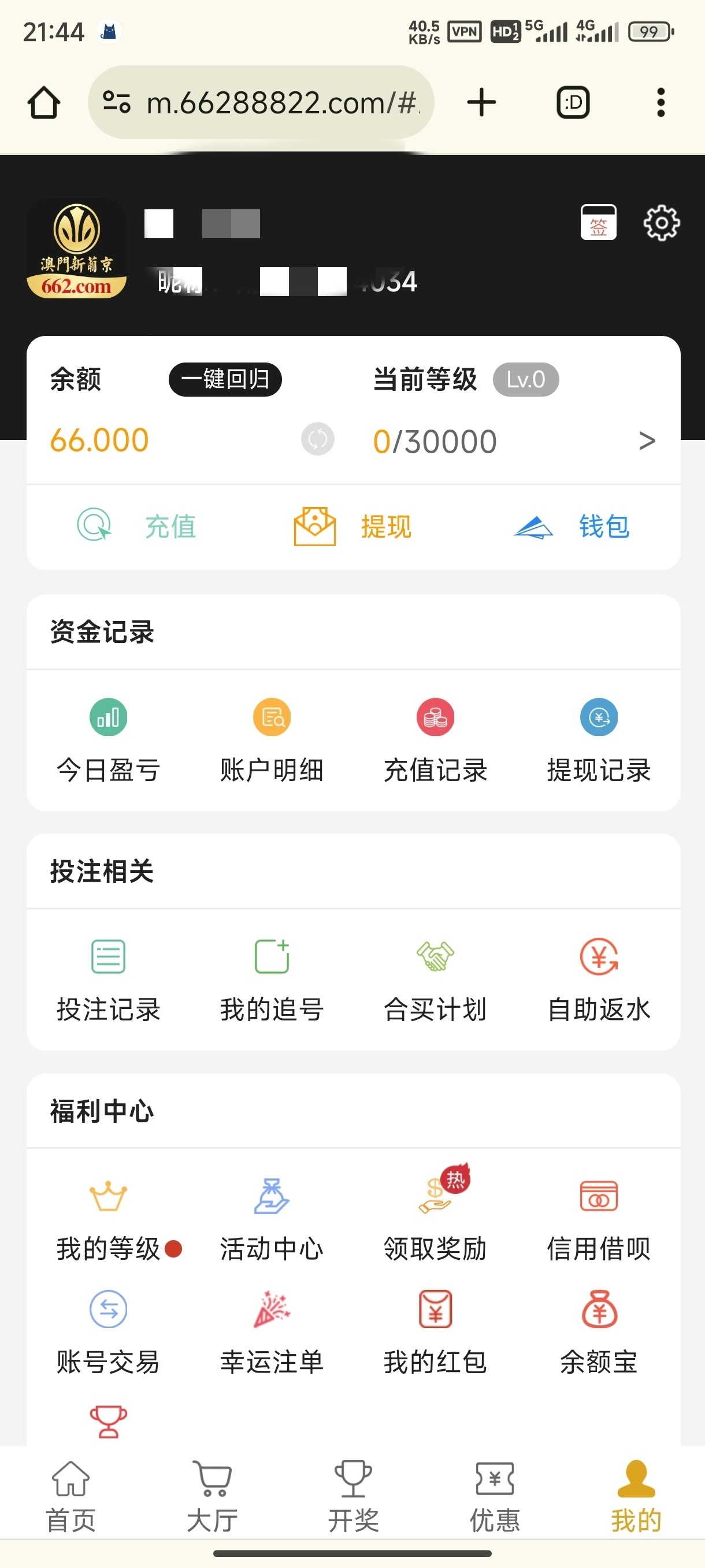Open 提现 to withdraw funds

tap(353, 526)
